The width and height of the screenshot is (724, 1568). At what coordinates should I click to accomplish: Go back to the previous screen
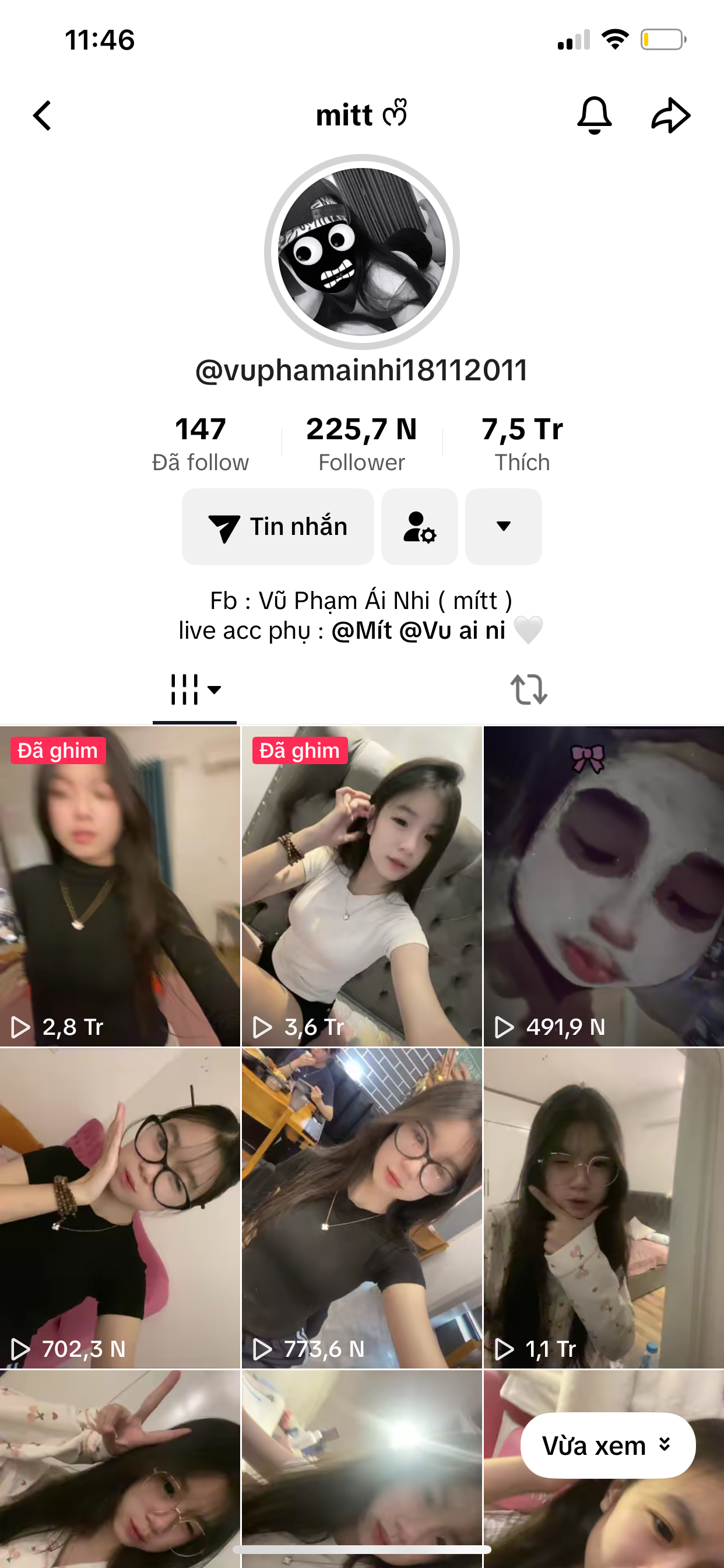[42, 116]
